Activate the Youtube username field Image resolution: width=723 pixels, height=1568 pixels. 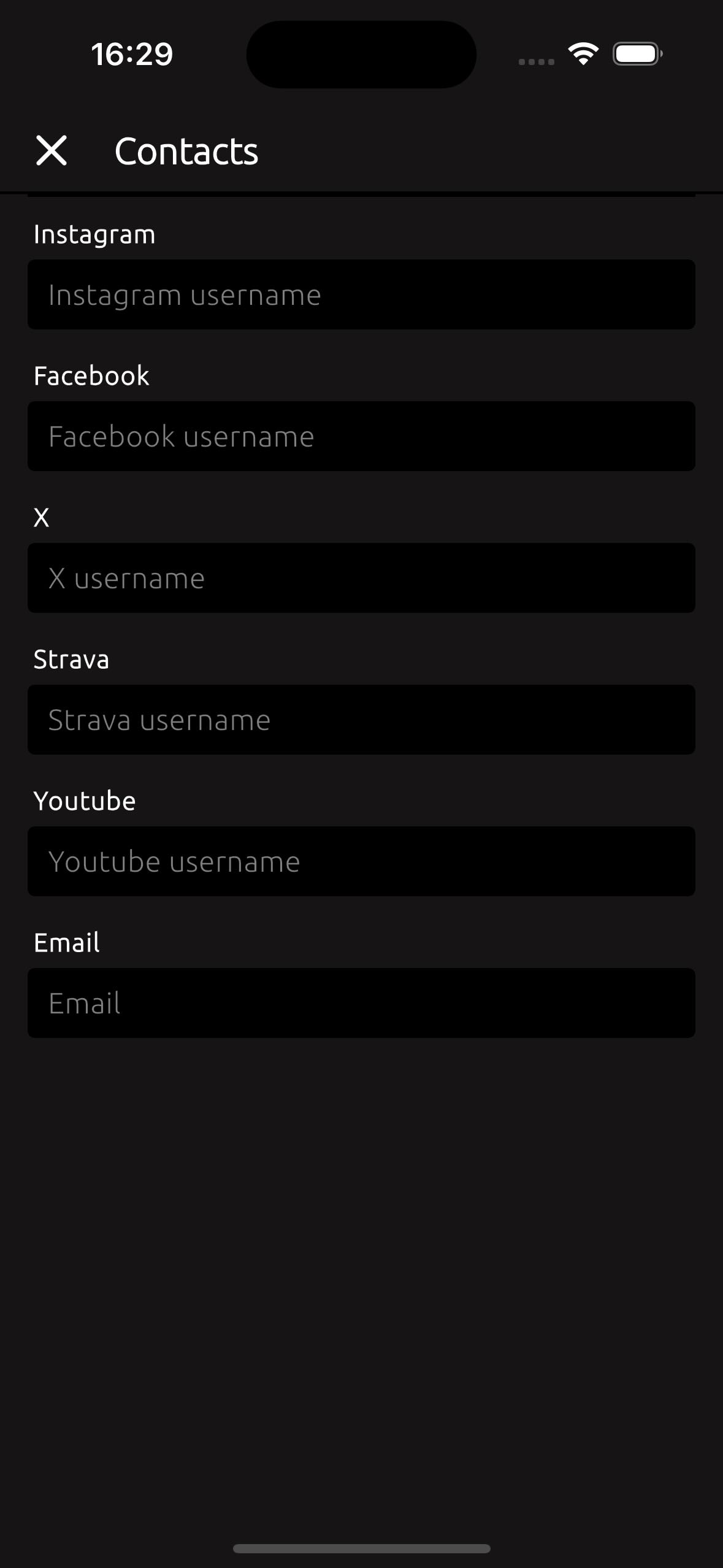361,862
